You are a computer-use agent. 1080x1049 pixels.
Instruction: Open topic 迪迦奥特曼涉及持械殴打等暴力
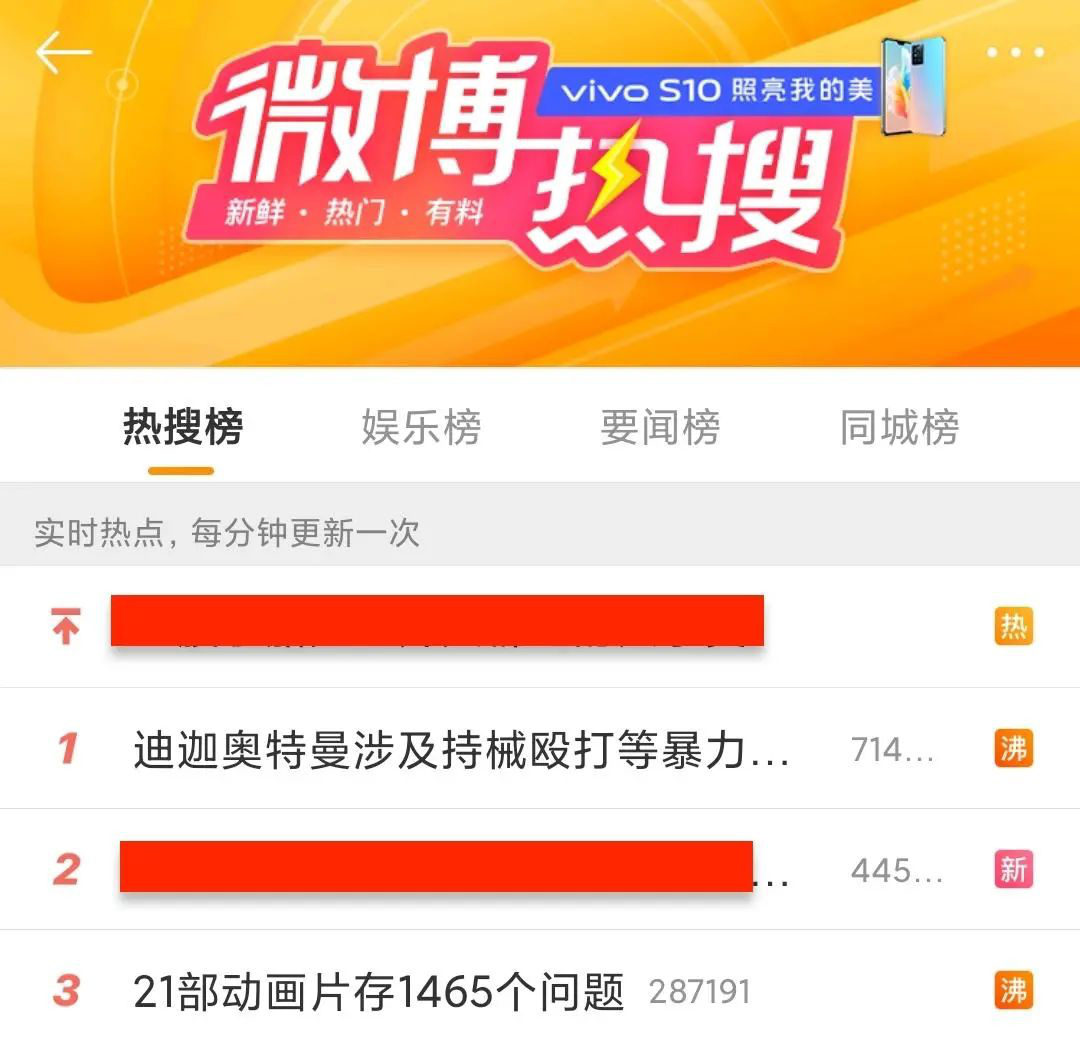[x=461, y=749]
